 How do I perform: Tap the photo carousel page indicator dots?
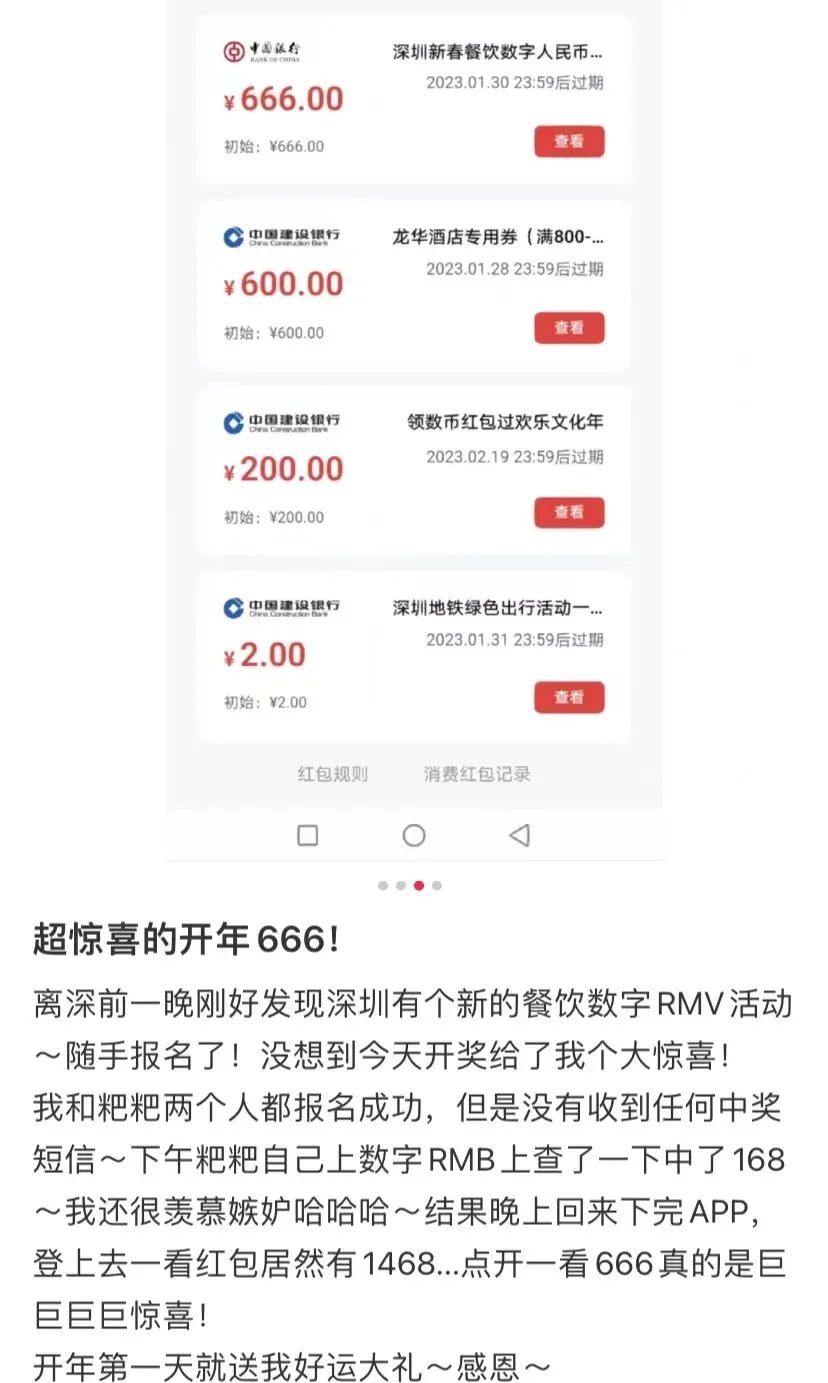(410, 885)
